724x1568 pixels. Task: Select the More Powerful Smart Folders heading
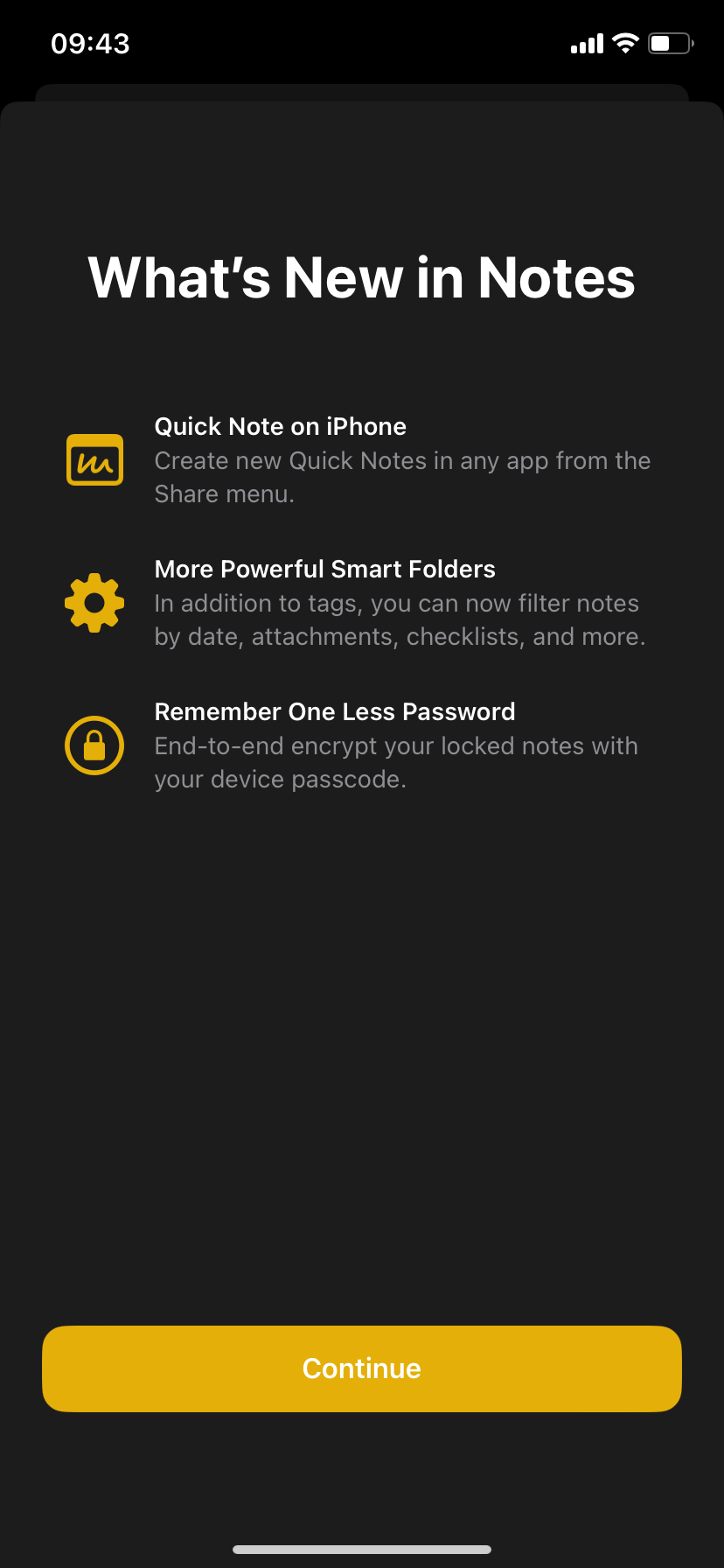(x=324, y=569)
